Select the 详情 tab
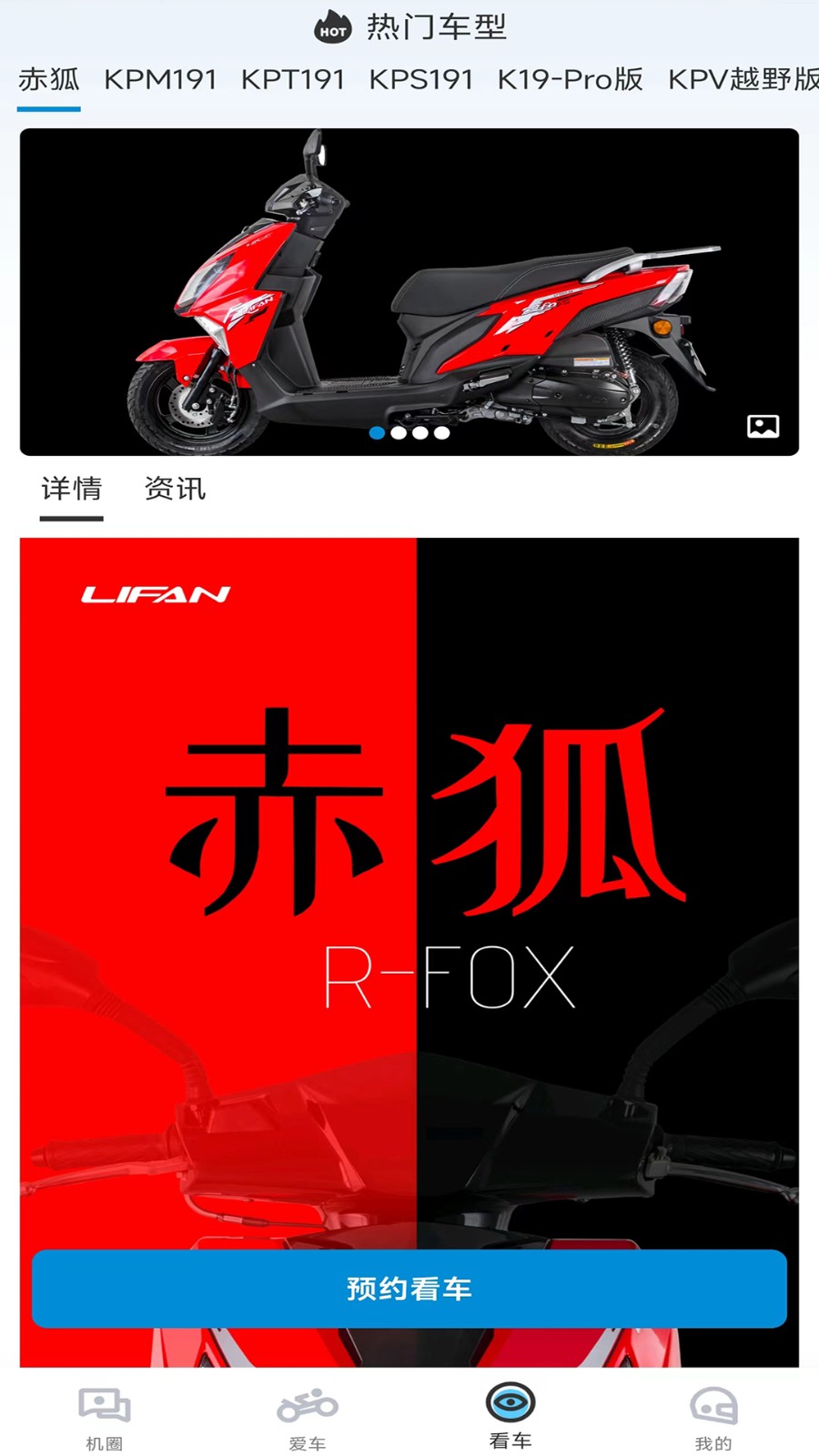Screen dimensions: 819x1456 click(71, 490)
